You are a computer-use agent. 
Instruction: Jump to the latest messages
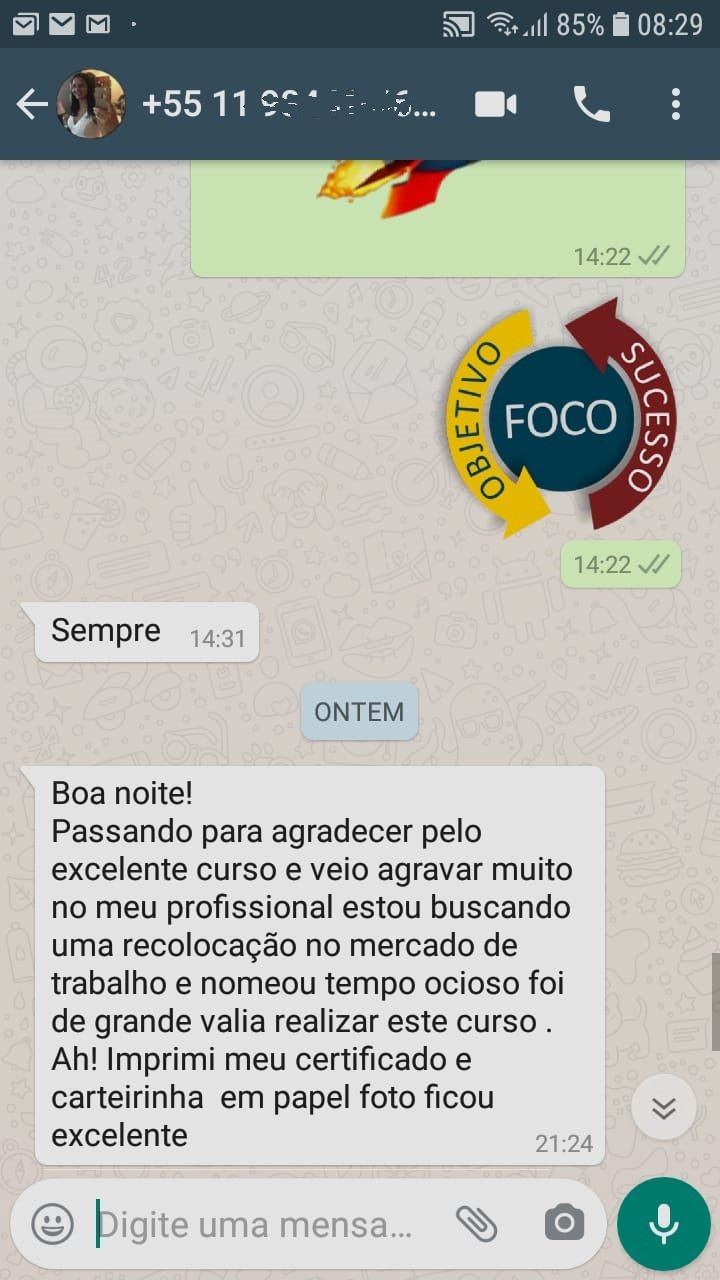(x=664, y=1107)
